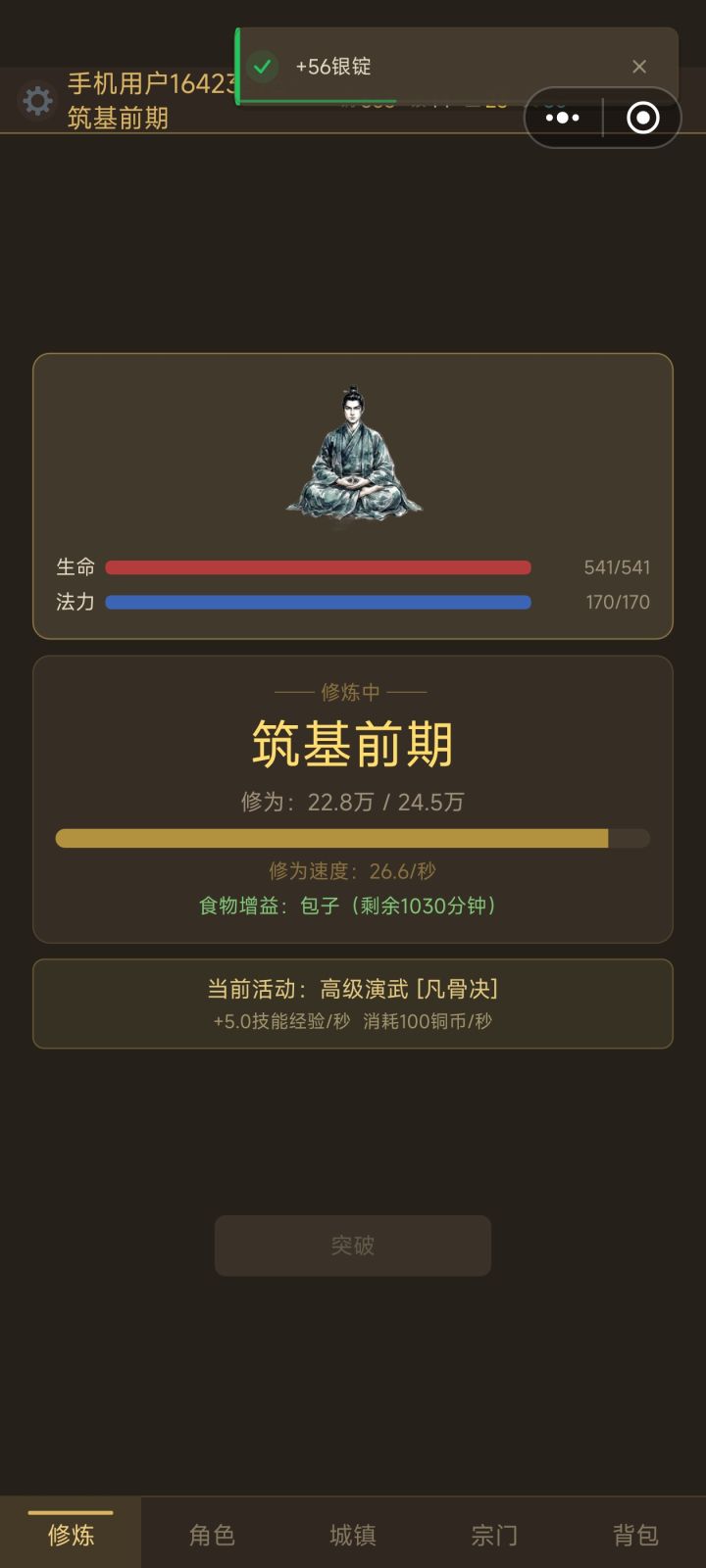Tap the mini-program more options (···) icon
The height and width of the screenshot is (1568, 706).
(562, 117)
